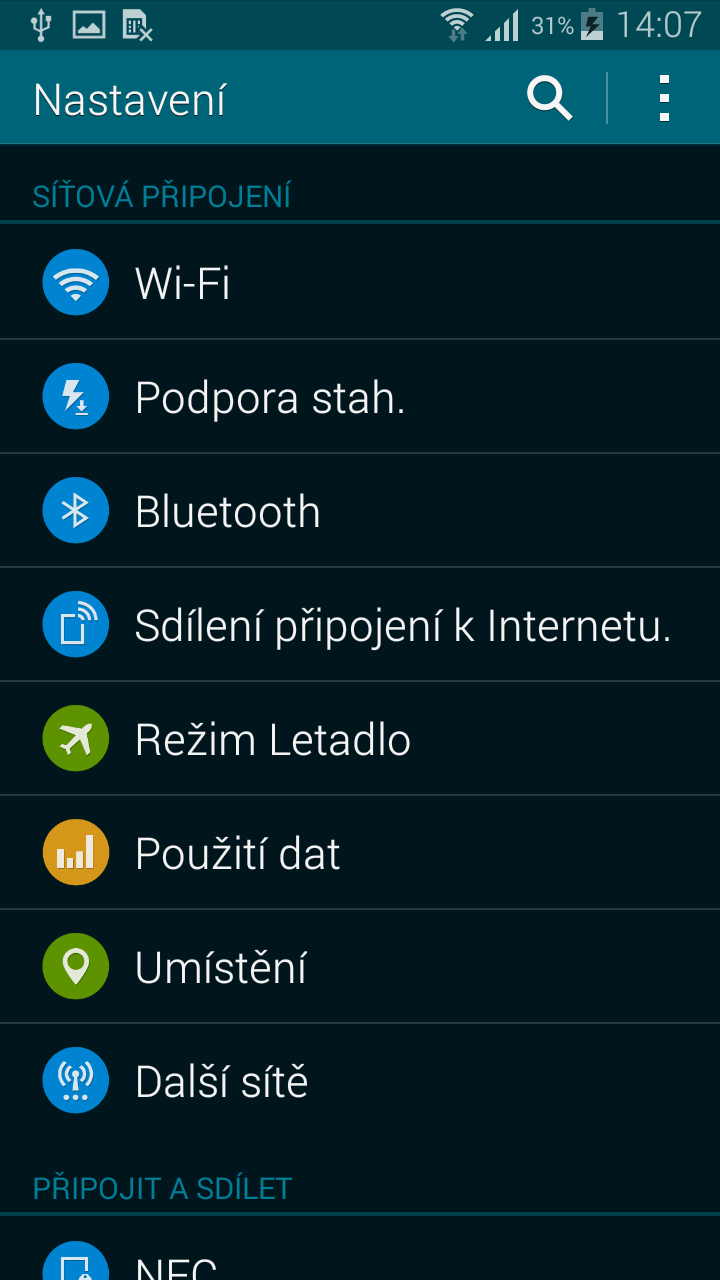Select Režim Letadlo
This screenshot has width=720, height=1280.
(360, 739)
